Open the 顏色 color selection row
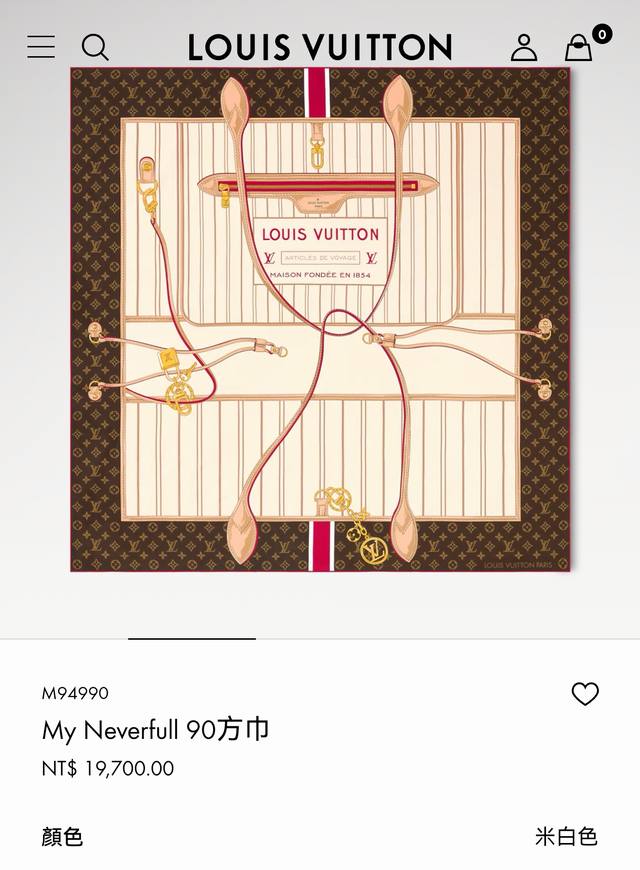The width and height of the screenshot is (640, 870). tap(320, 836)
